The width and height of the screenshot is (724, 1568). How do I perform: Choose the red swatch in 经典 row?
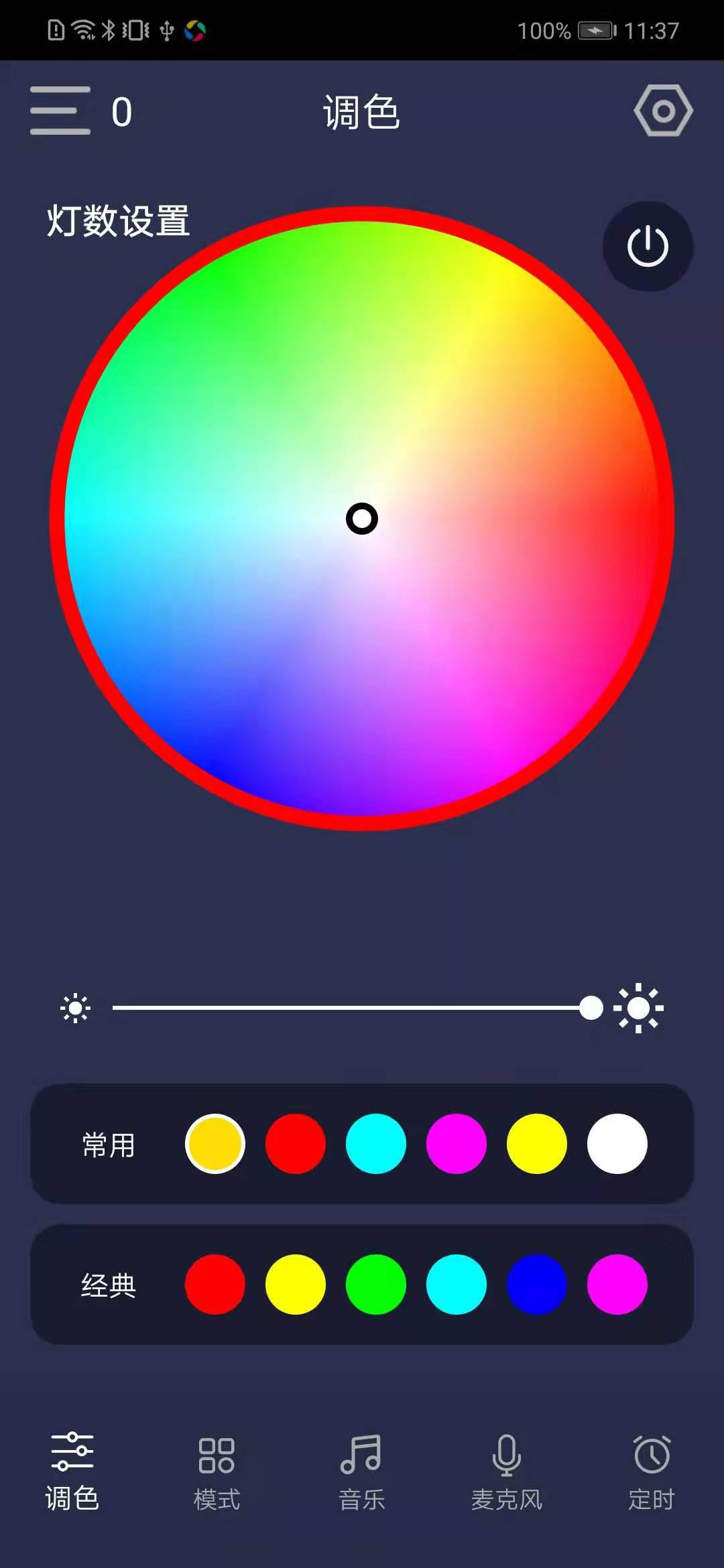[x=215, y=1285]
